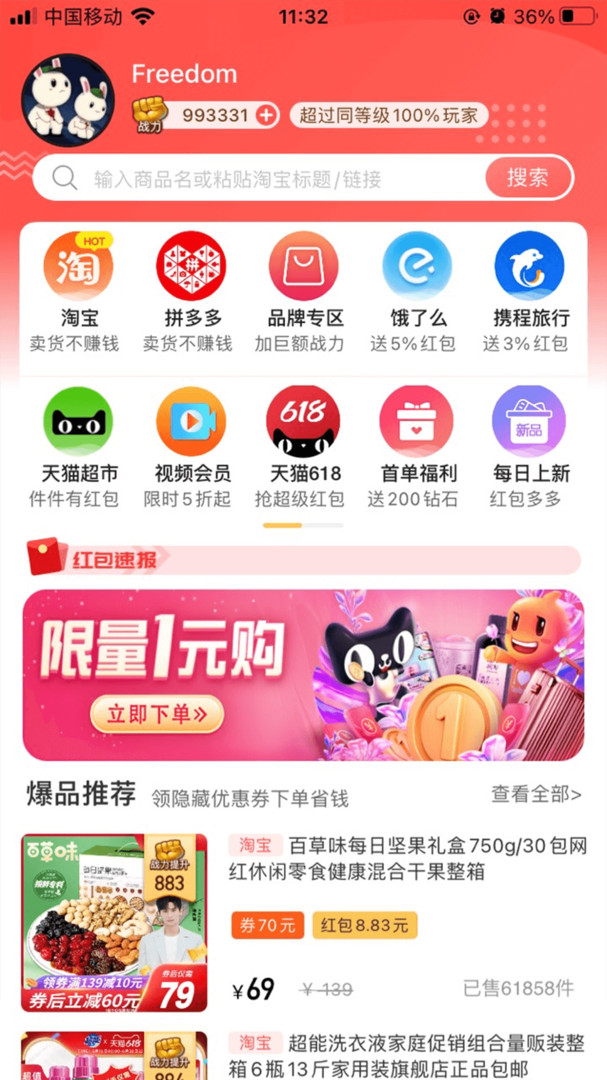The height and width of the screenshot is (1080, 607).
Task: View all via 查看全部 link
Action: click(x=536, y=794)
